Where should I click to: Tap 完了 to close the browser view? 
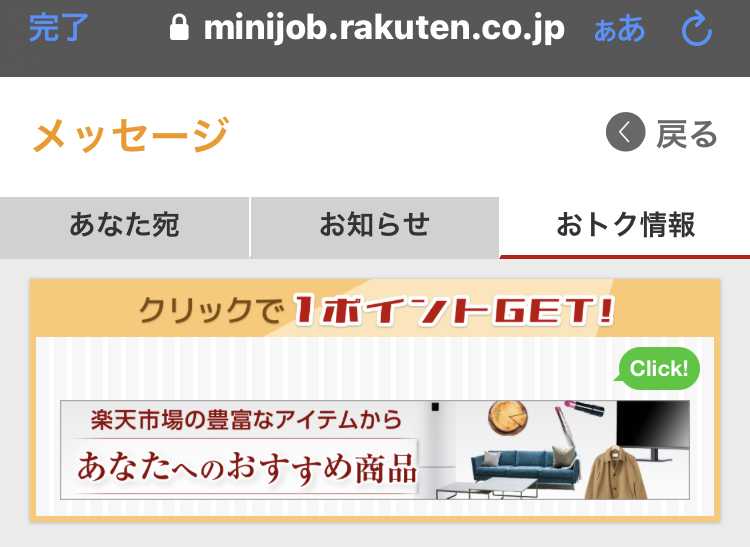[59, 28]
